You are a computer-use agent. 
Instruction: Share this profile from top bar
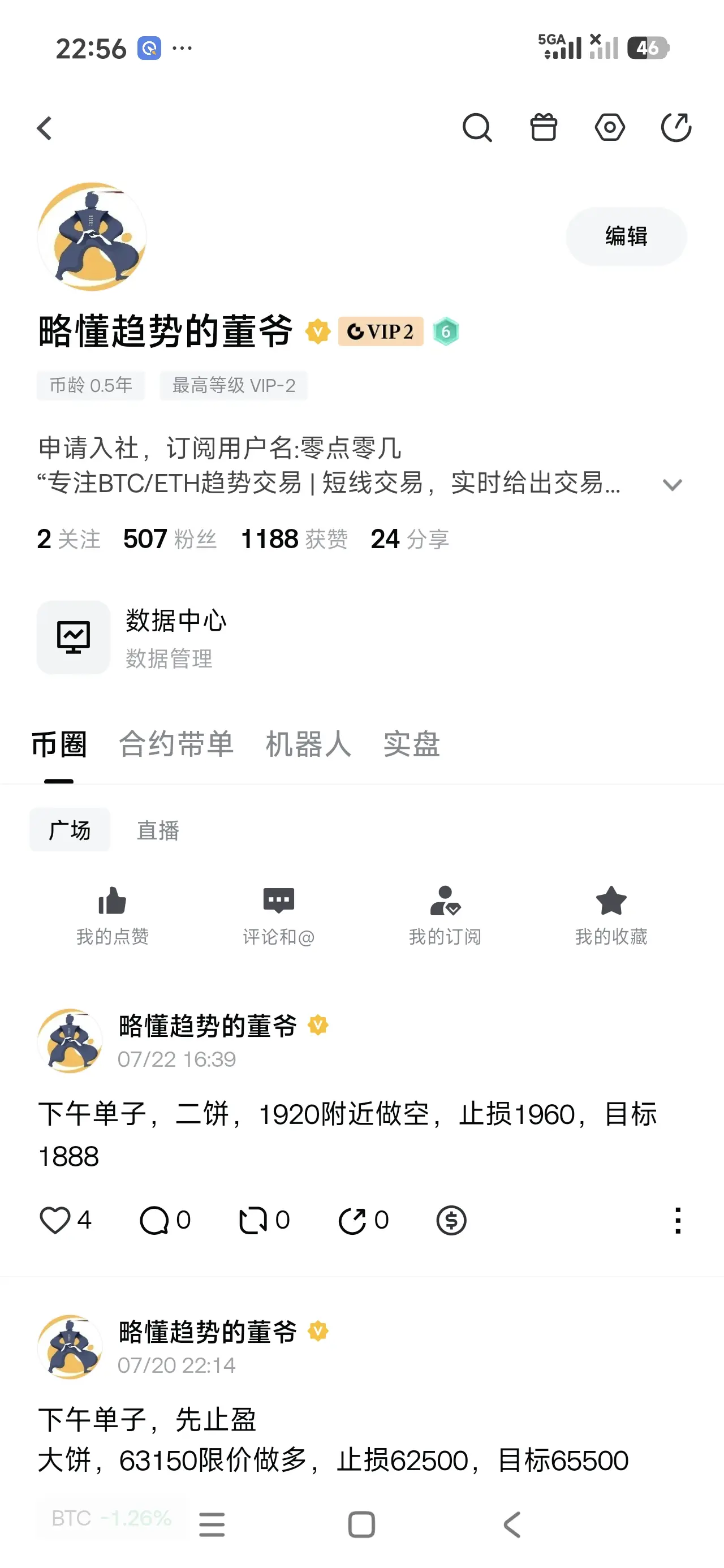676,128
